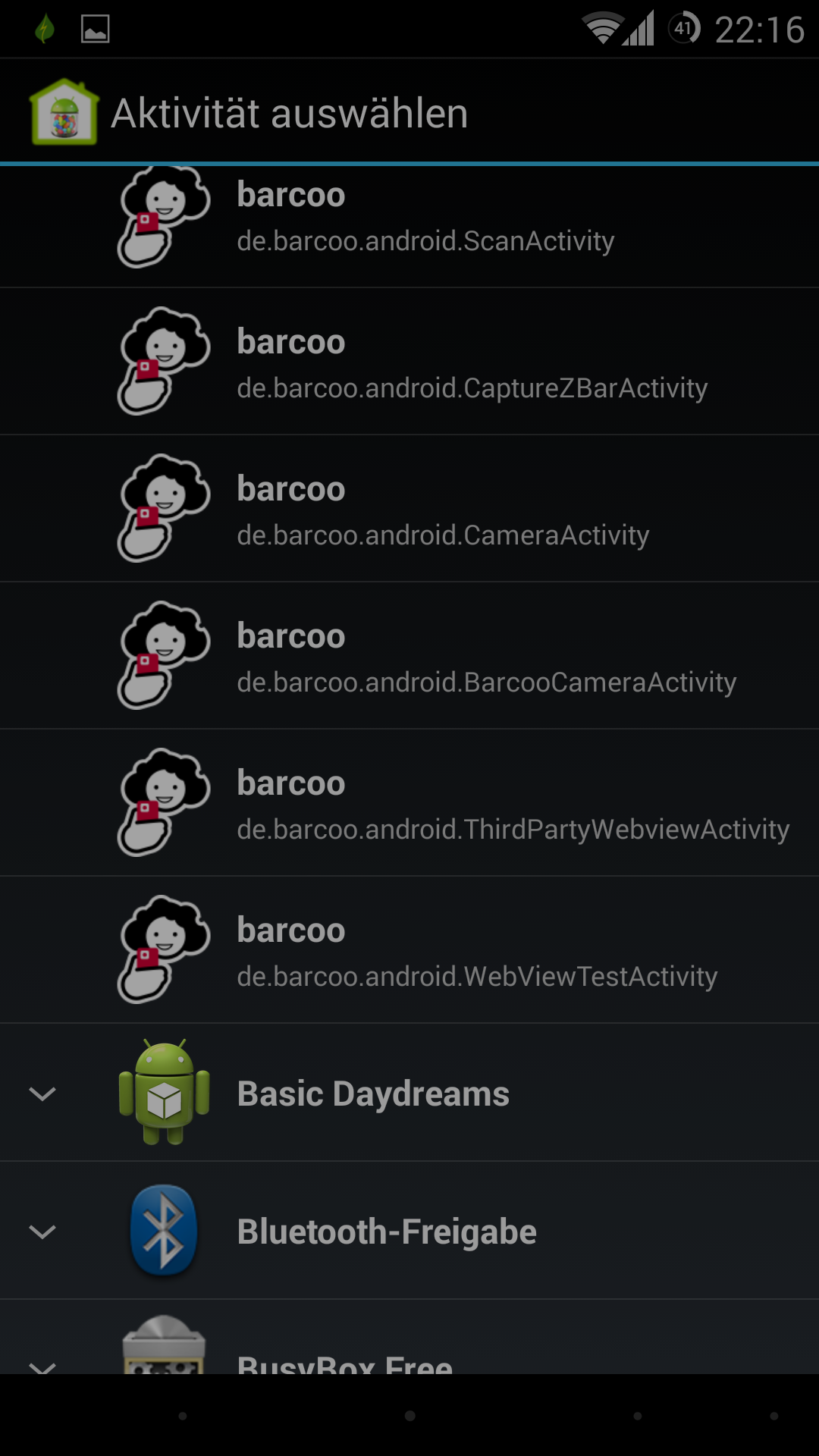Select barcoo ScanActivity entry

[409, 227]
